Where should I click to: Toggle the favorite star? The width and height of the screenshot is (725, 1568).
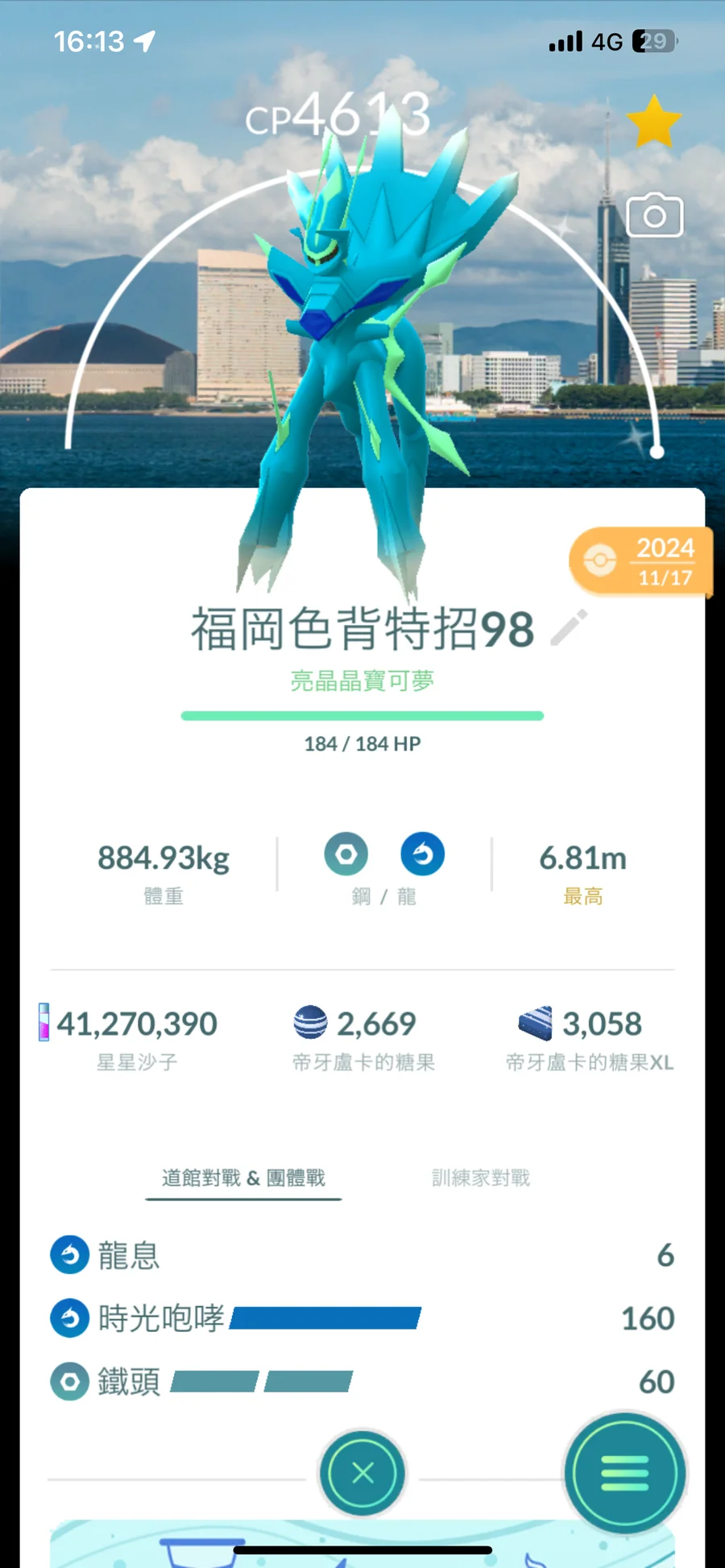(x=653, y=122)
